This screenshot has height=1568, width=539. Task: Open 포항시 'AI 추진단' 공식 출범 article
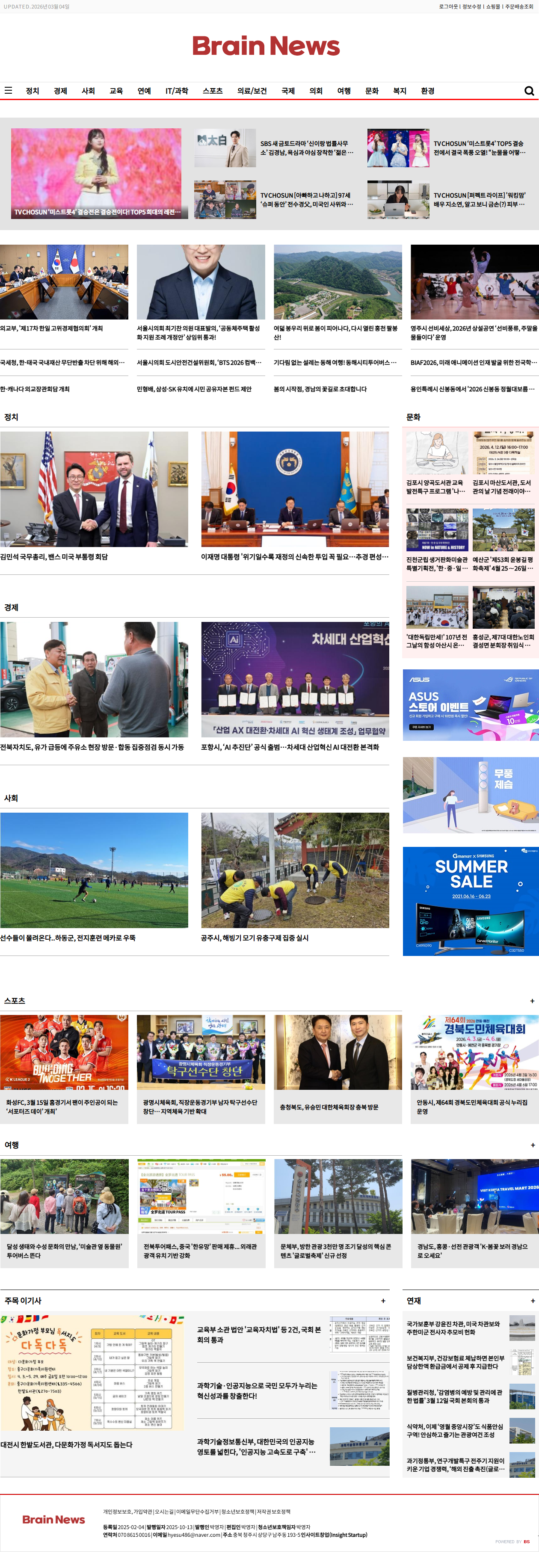point(290,747)
